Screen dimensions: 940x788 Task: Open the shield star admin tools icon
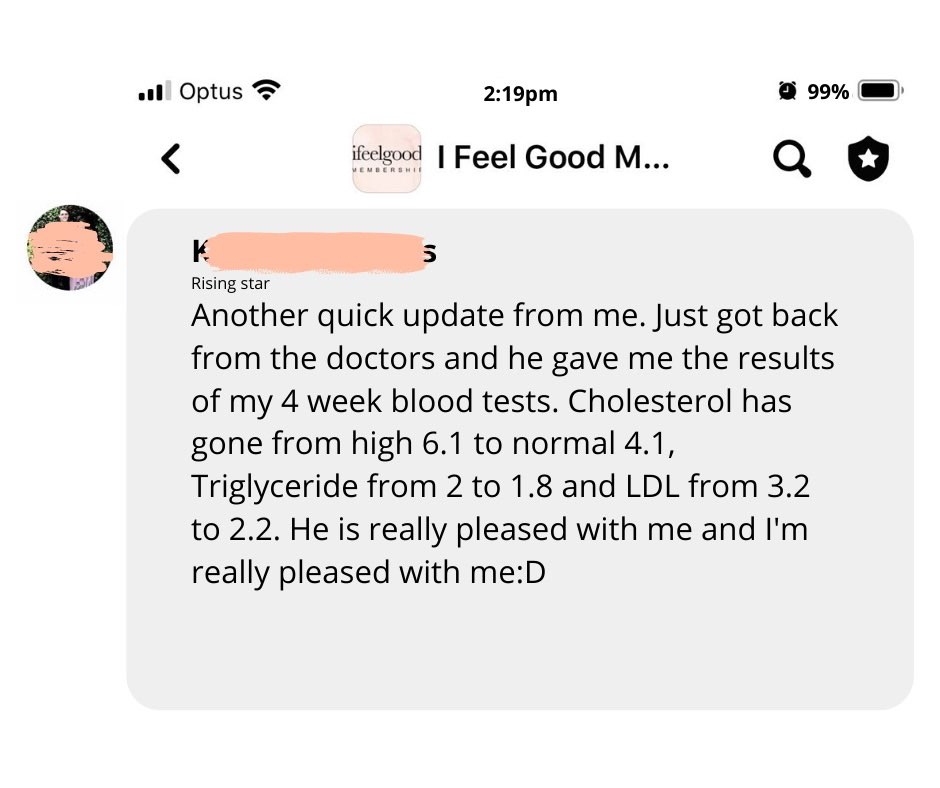pyautogui.click(x=868, y=158)
